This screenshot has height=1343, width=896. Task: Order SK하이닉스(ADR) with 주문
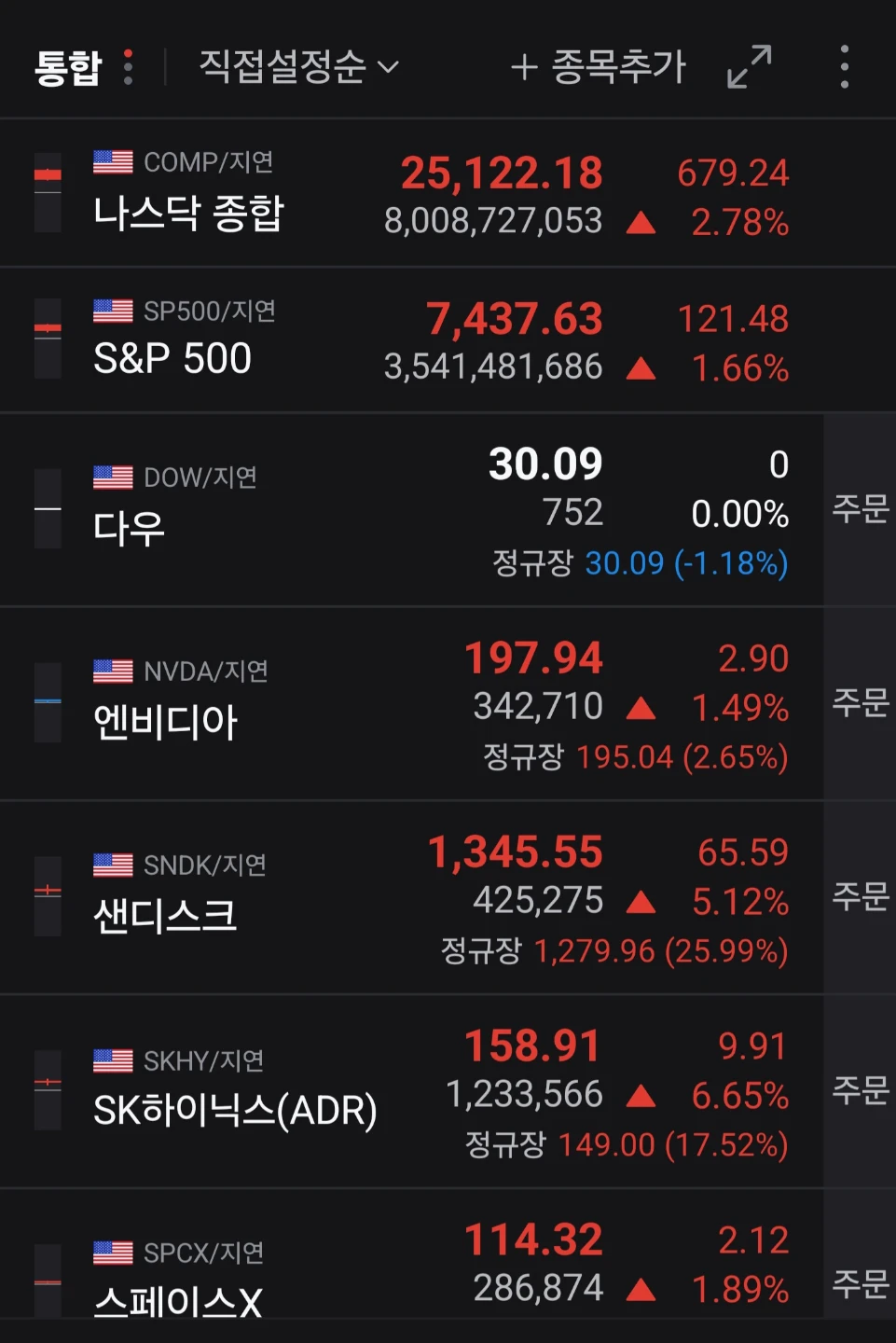860,1091
